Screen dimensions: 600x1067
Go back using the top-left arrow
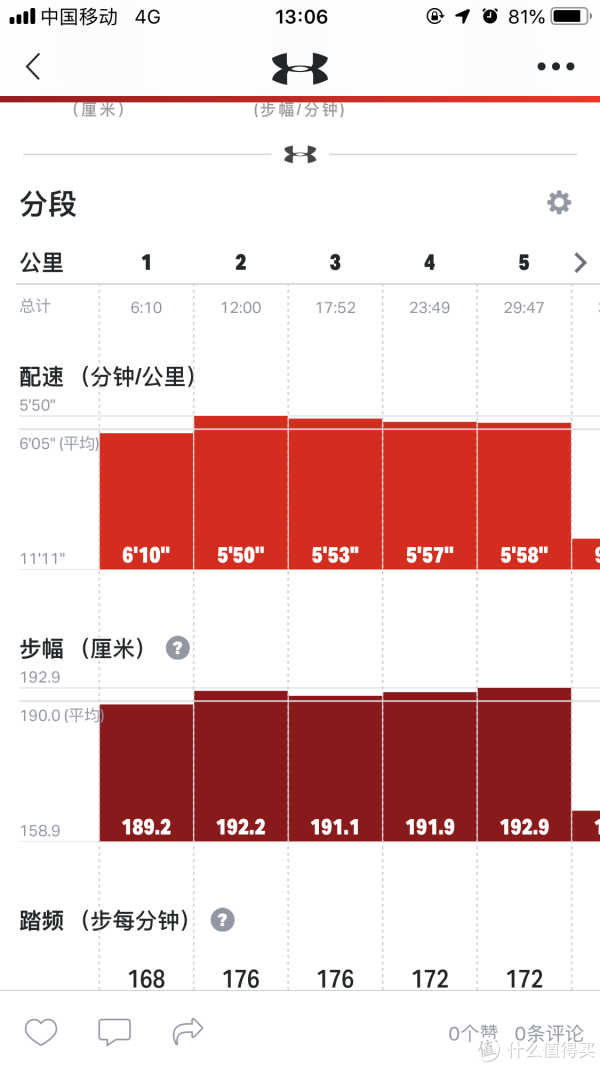click(x=33, y=66)
